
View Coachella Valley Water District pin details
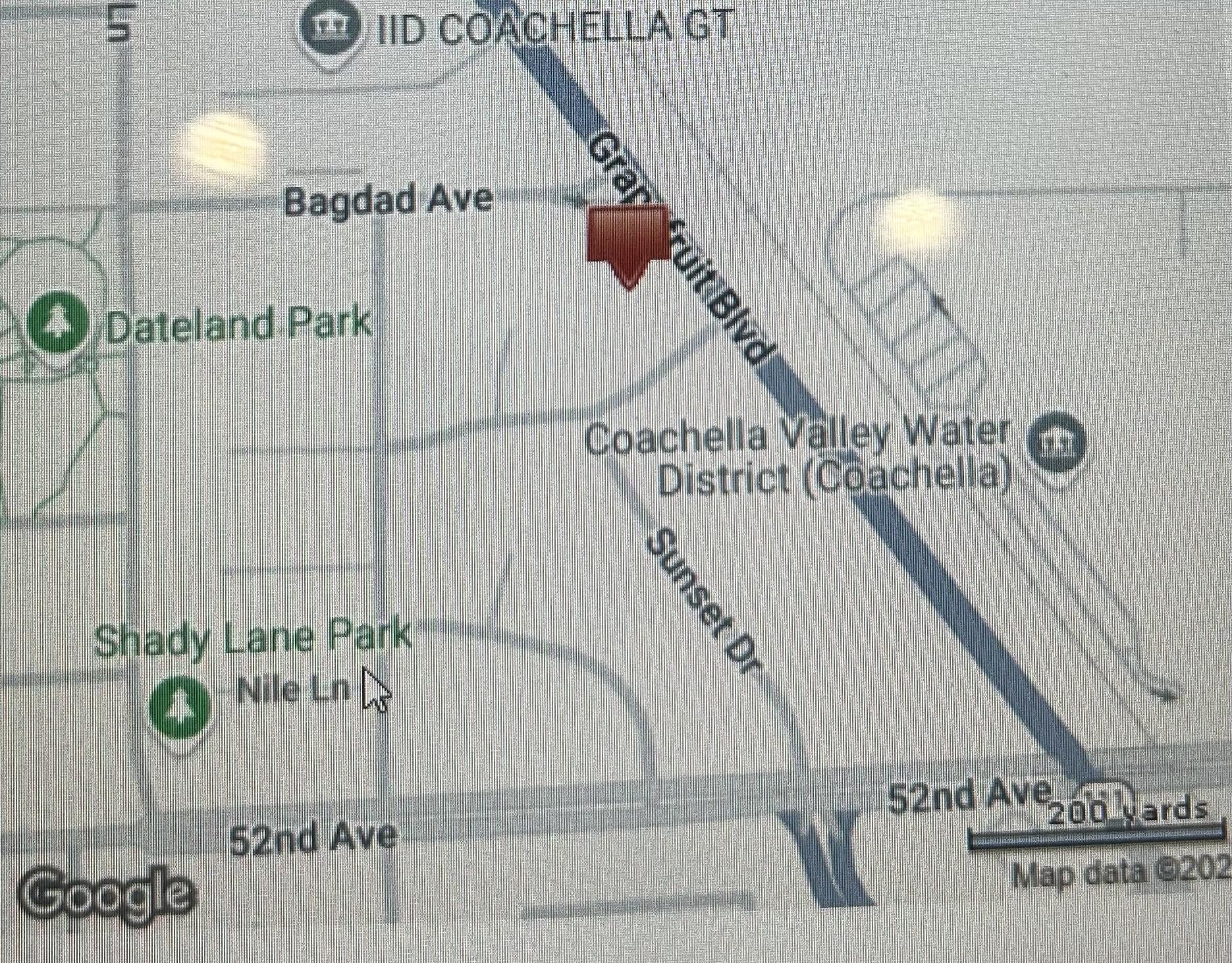click(x=1056, y=443)
